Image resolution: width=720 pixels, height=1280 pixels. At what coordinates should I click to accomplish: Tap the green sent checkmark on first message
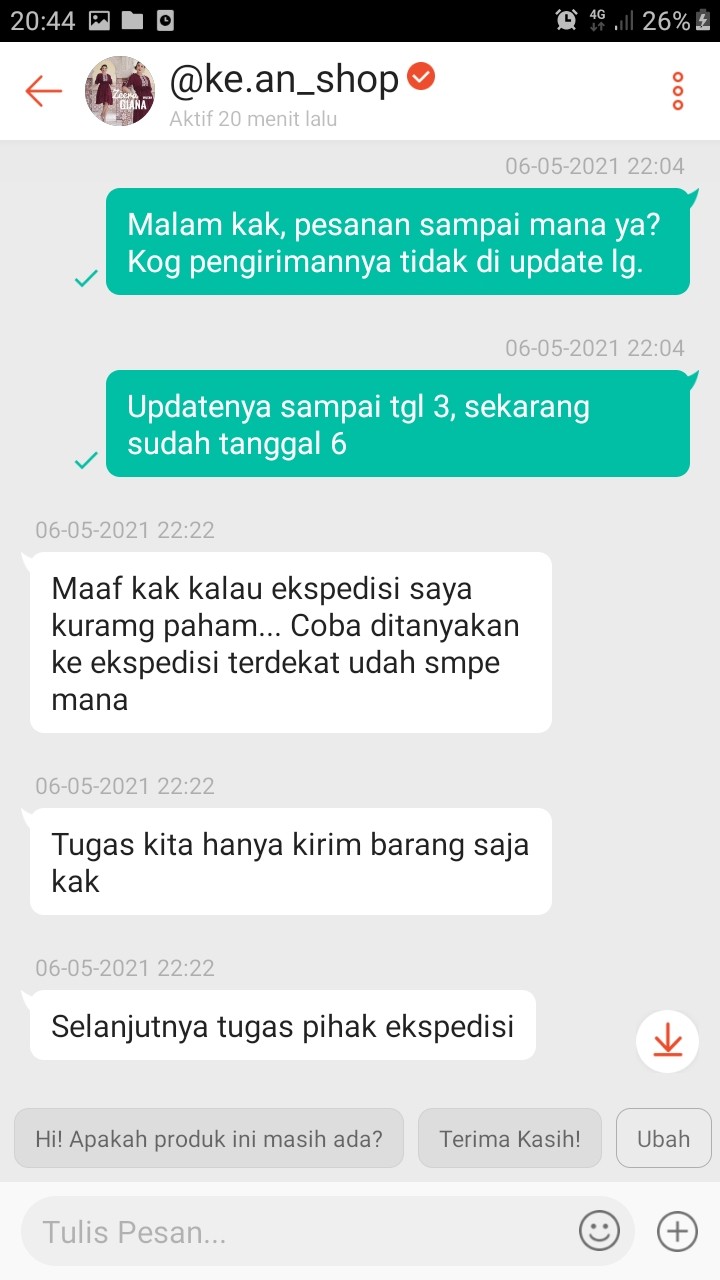85,279
